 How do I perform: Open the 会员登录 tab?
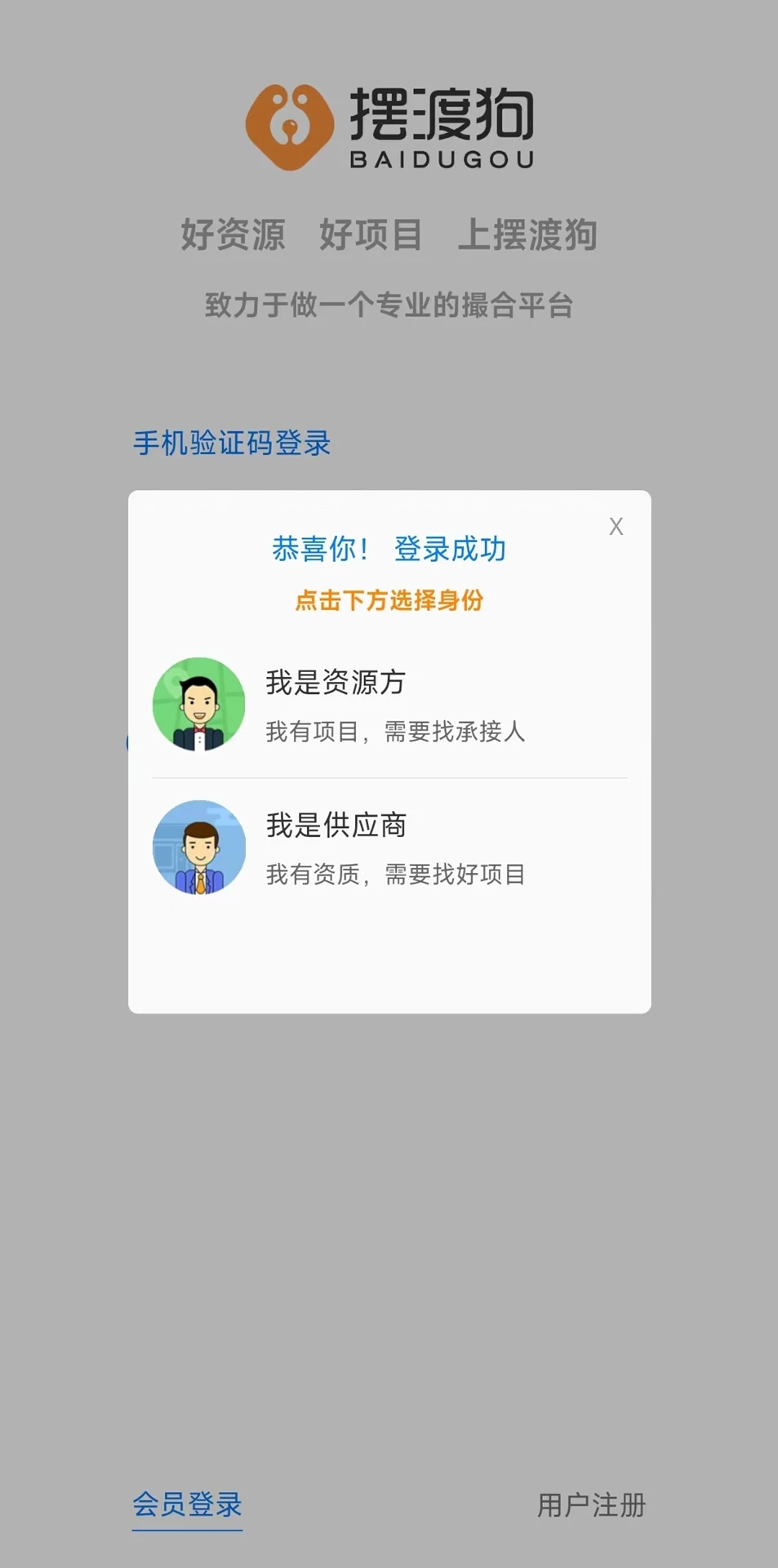click(187, 1504)
